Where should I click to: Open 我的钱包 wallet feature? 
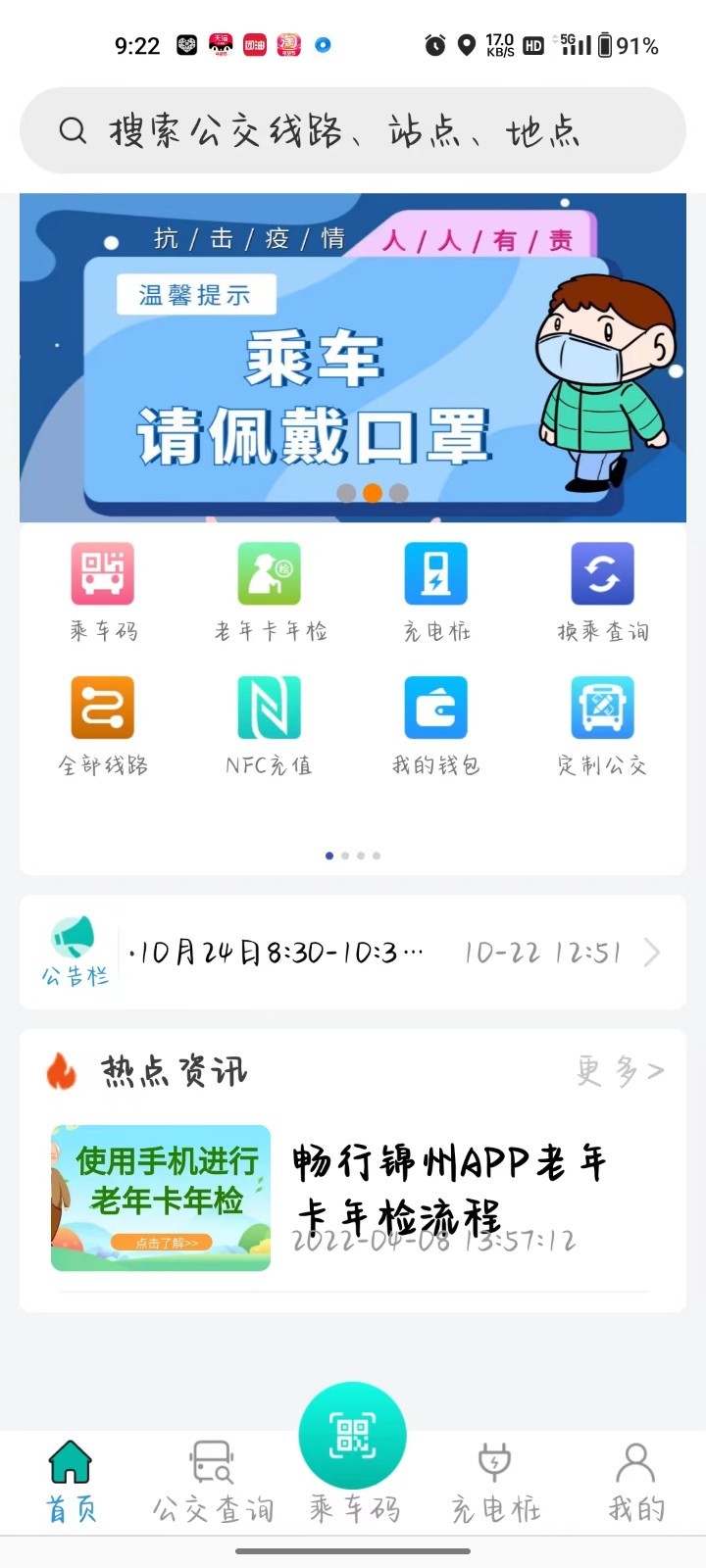[x=435, y=722]
